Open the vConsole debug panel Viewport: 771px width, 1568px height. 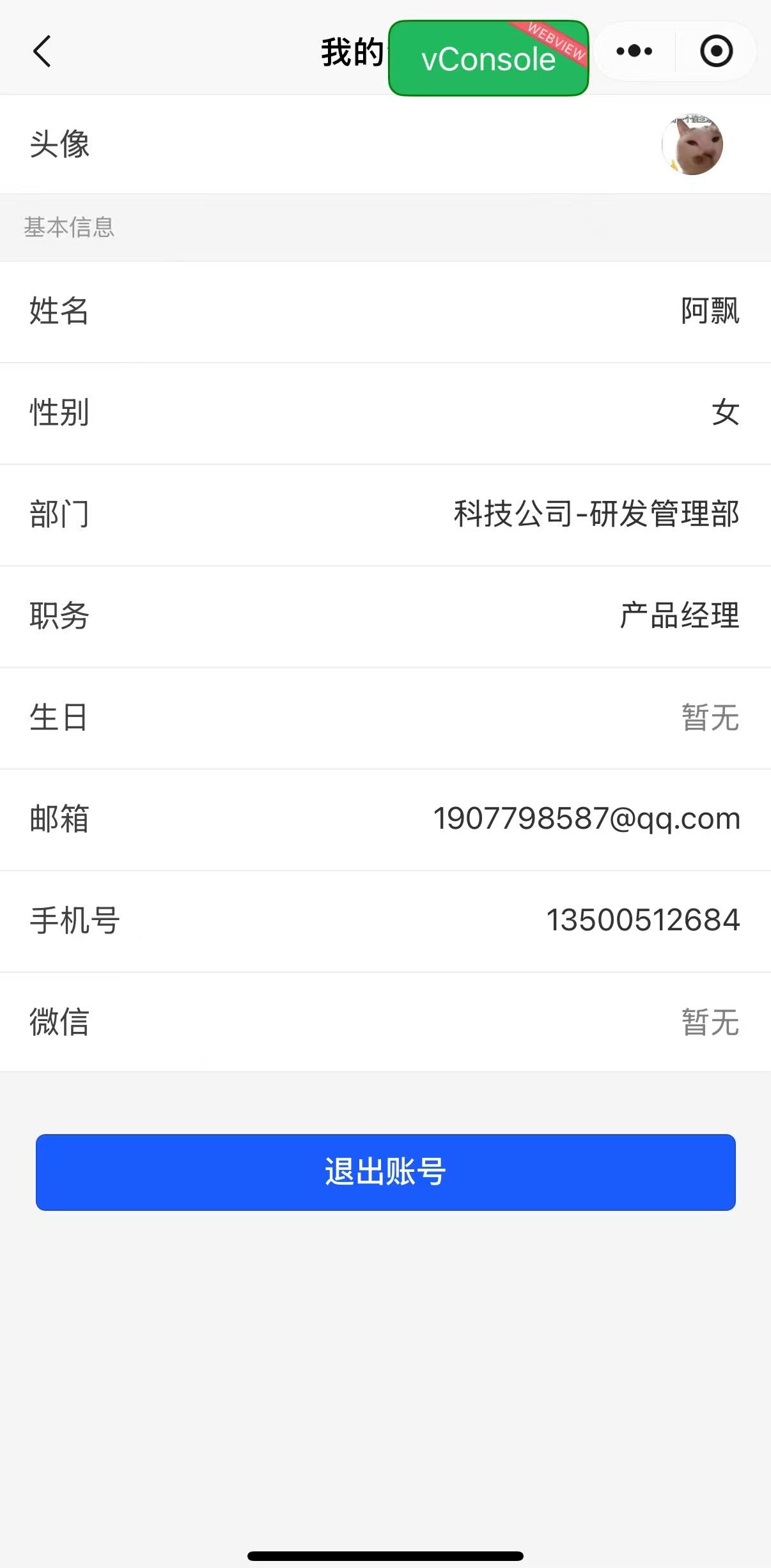pyautogui.click(x=488, y=59)
